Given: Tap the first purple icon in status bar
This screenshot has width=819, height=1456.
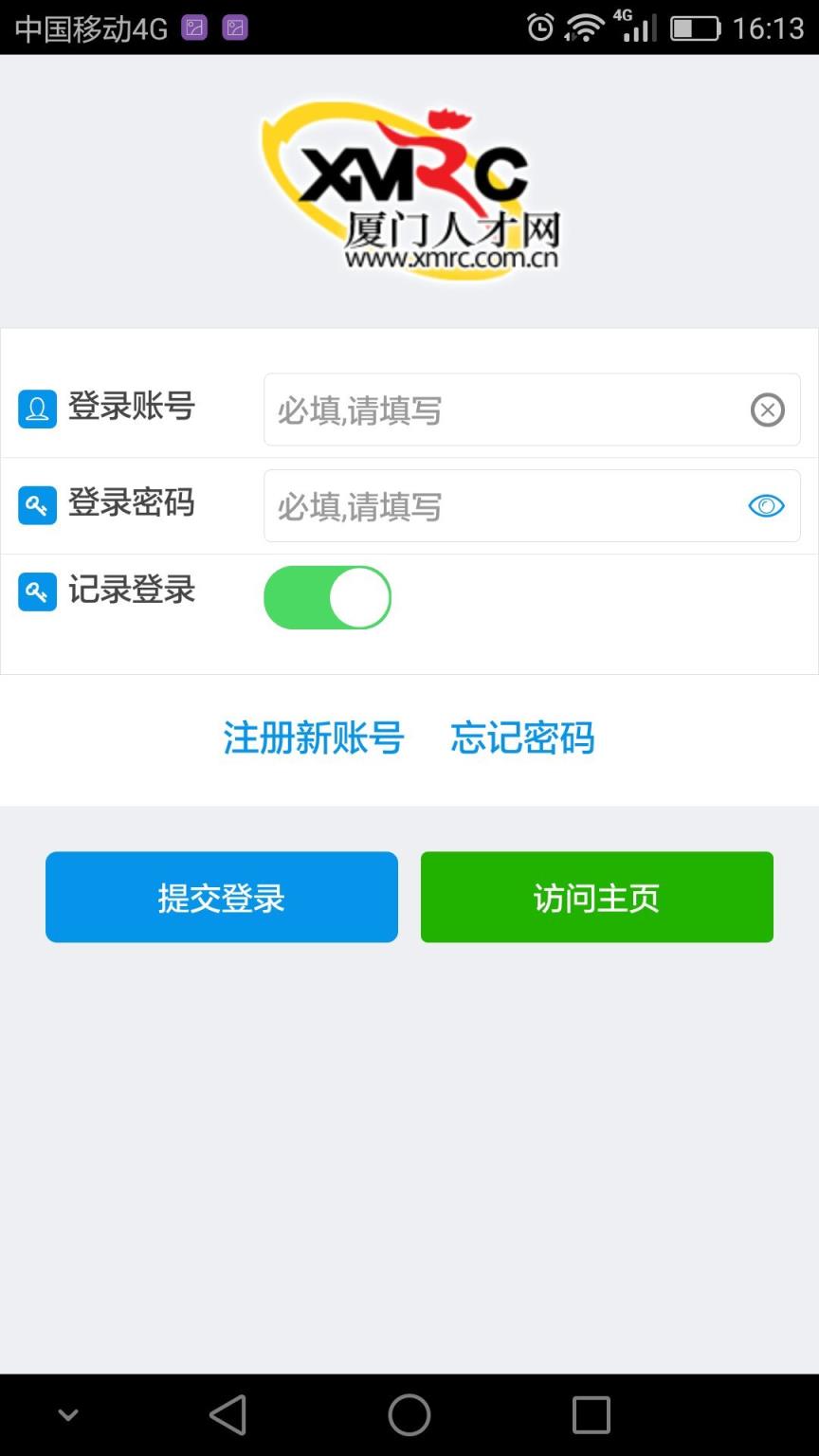Looking at the screenshot, I should [x=193, y=27].
